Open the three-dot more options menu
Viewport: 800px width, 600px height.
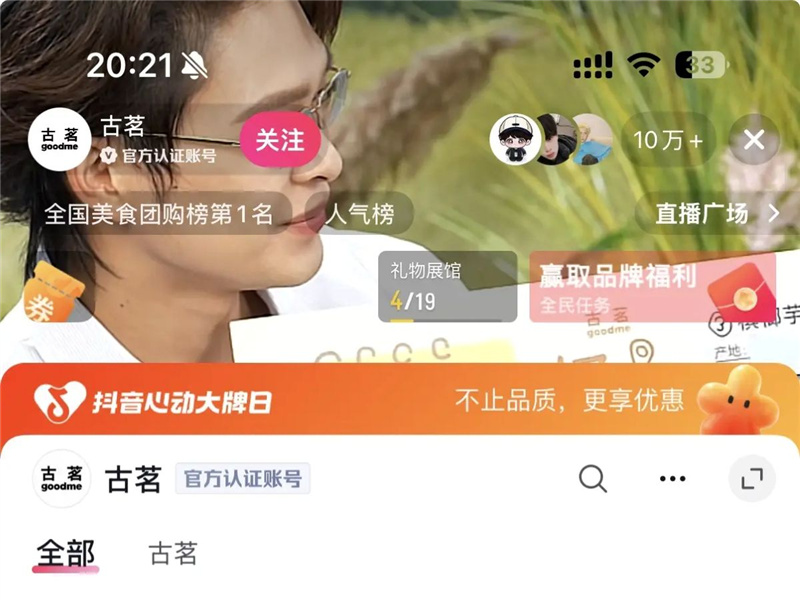pos(673,479)
